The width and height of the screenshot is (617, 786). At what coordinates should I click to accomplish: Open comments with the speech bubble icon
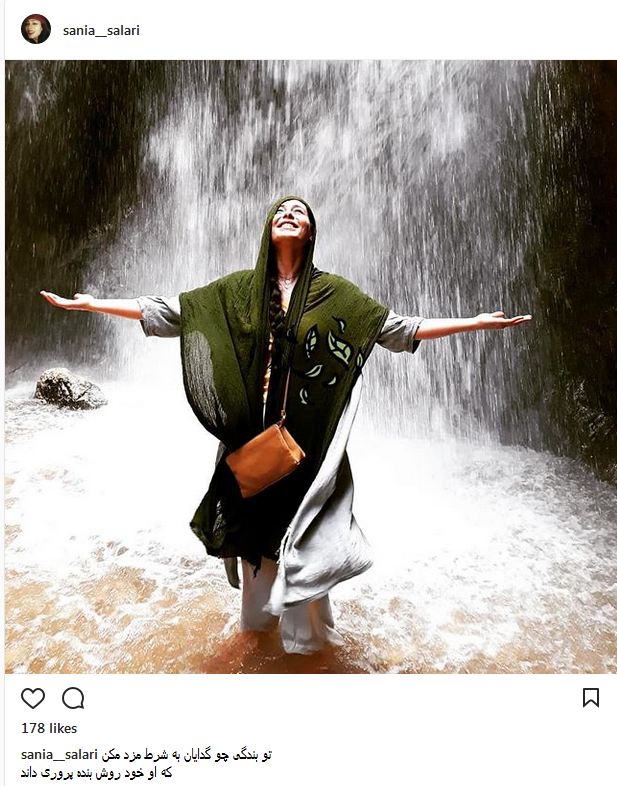click(x=73, y=698)
